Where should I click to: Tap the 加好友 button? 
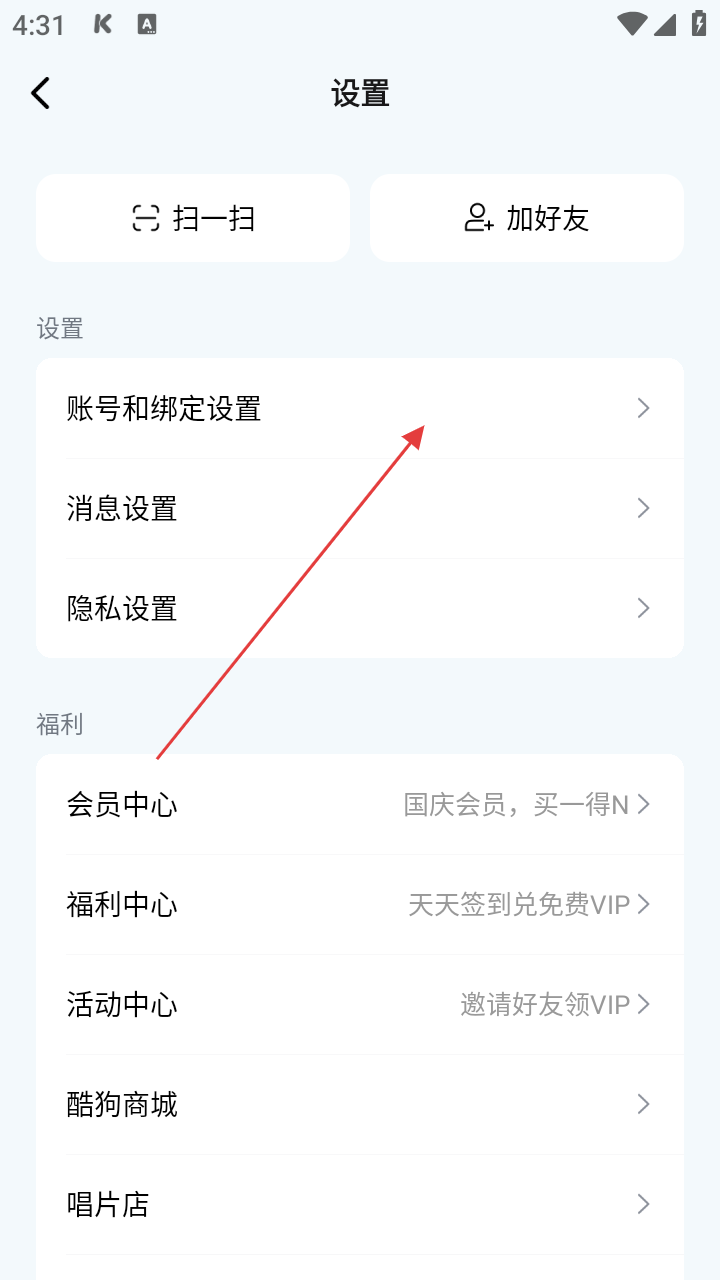click(527, 218)
